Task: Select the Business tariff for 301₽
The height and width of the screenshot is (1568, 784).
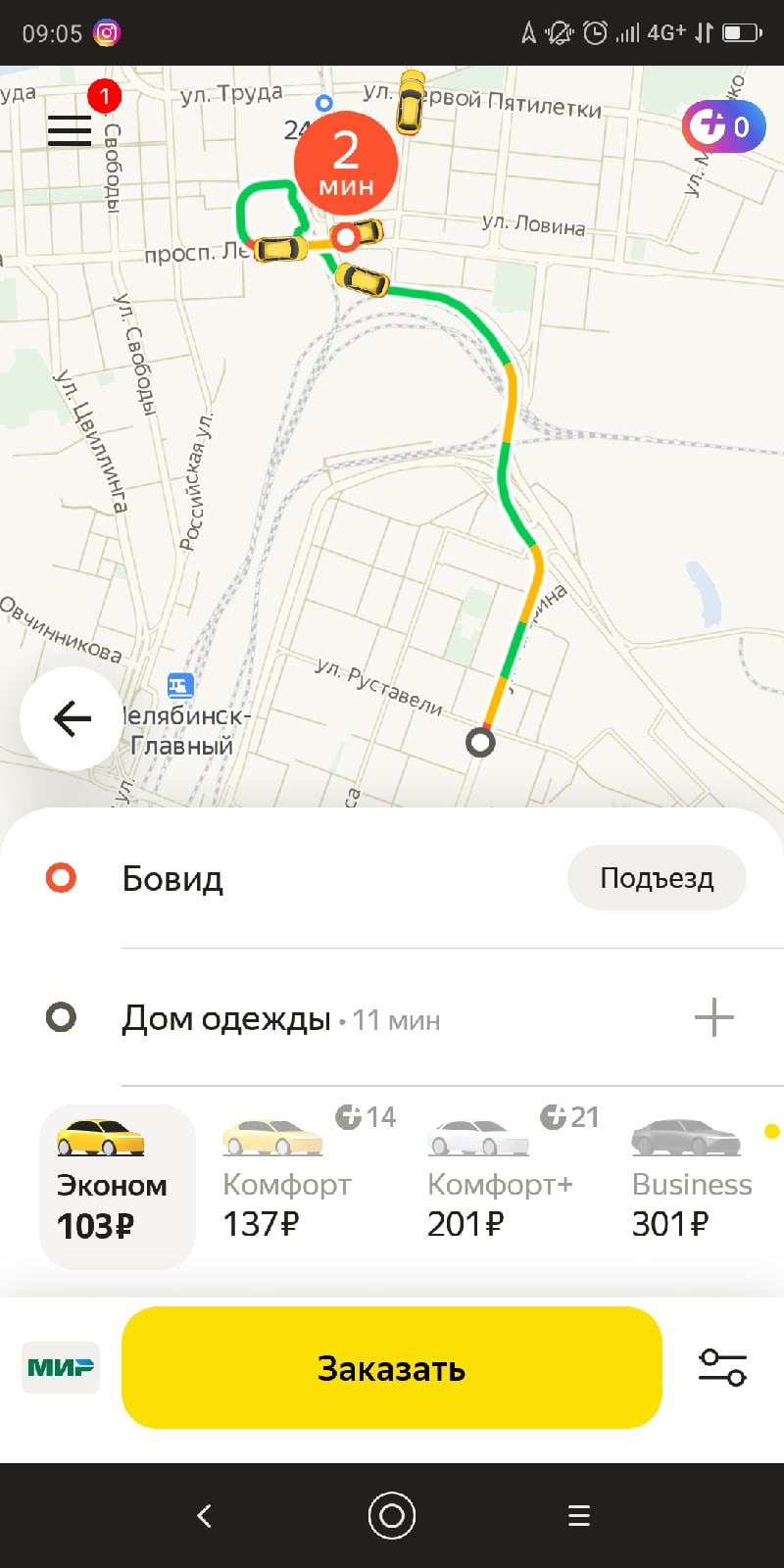Action: point(691,1186)
